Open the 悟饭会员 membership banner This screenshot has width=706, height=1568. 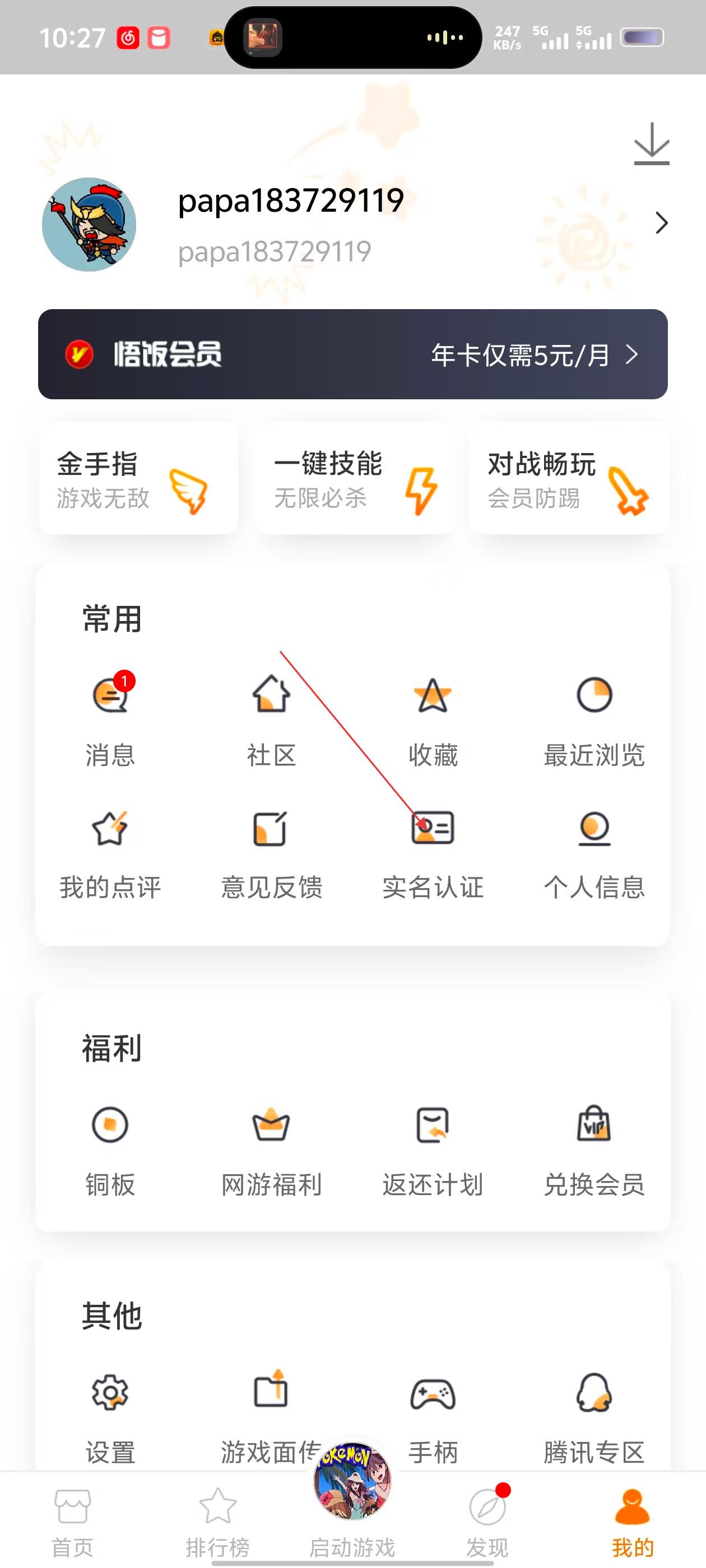pos(352,354)
